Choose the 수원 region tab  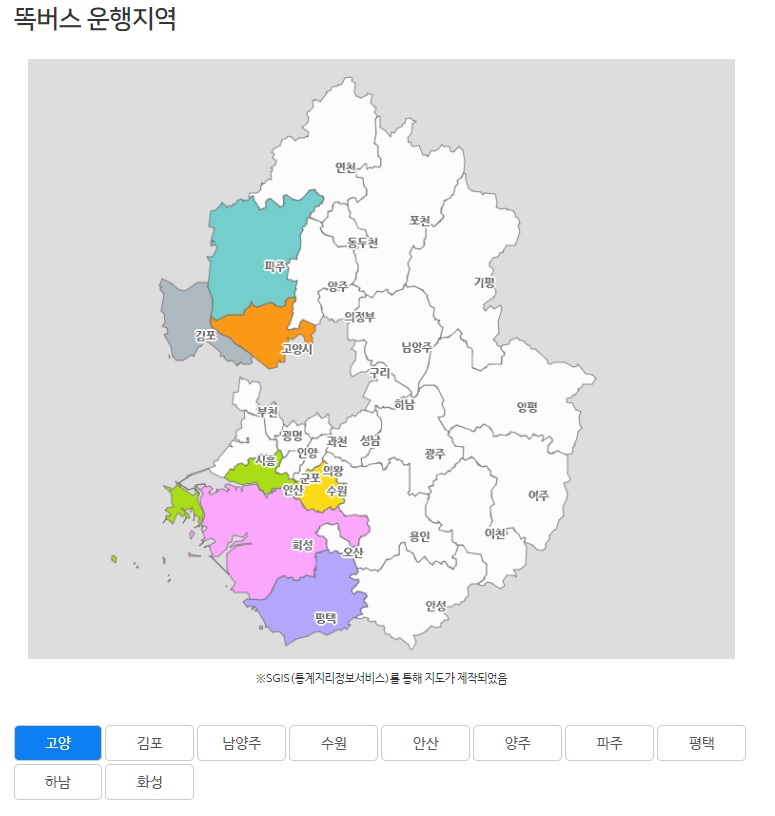334,743
